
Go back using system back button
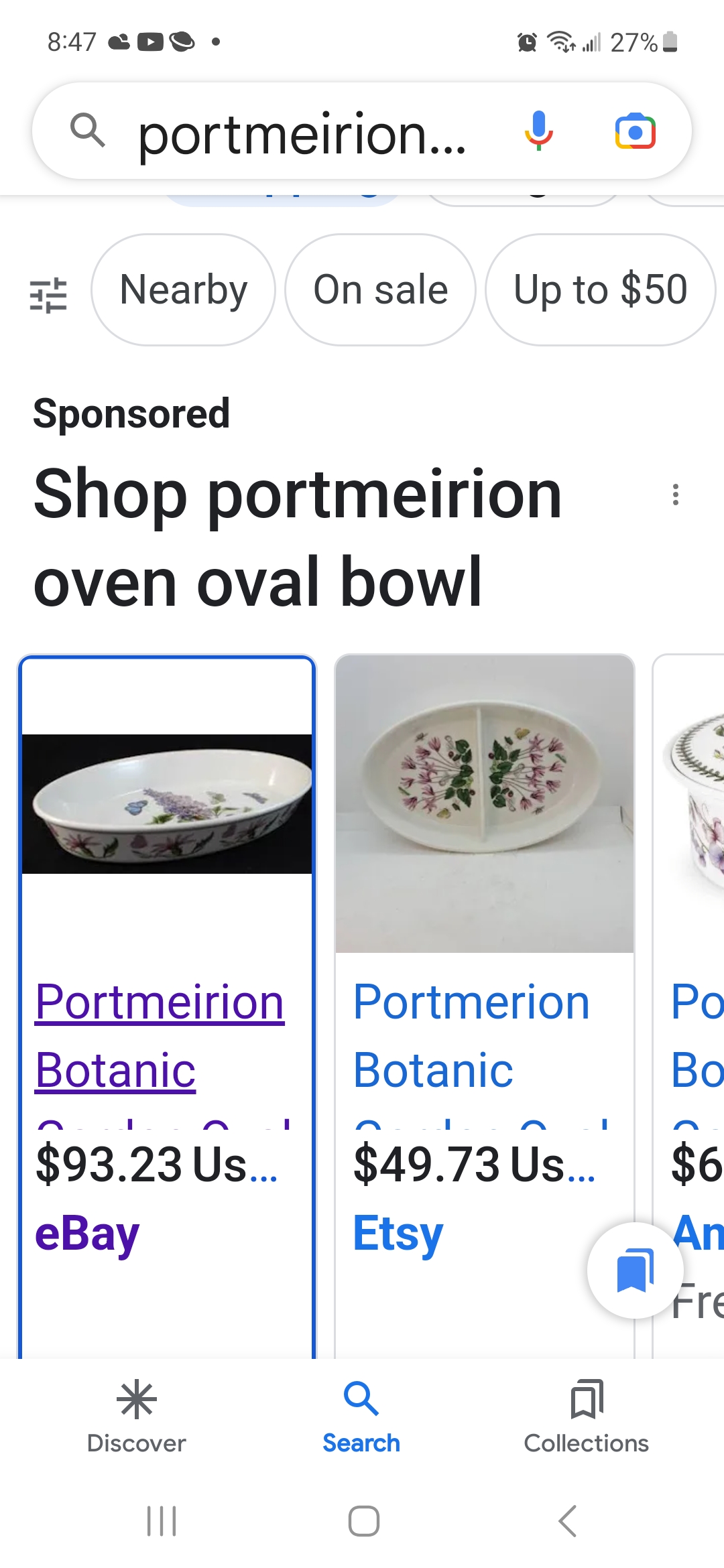[x=567, y=1521]
